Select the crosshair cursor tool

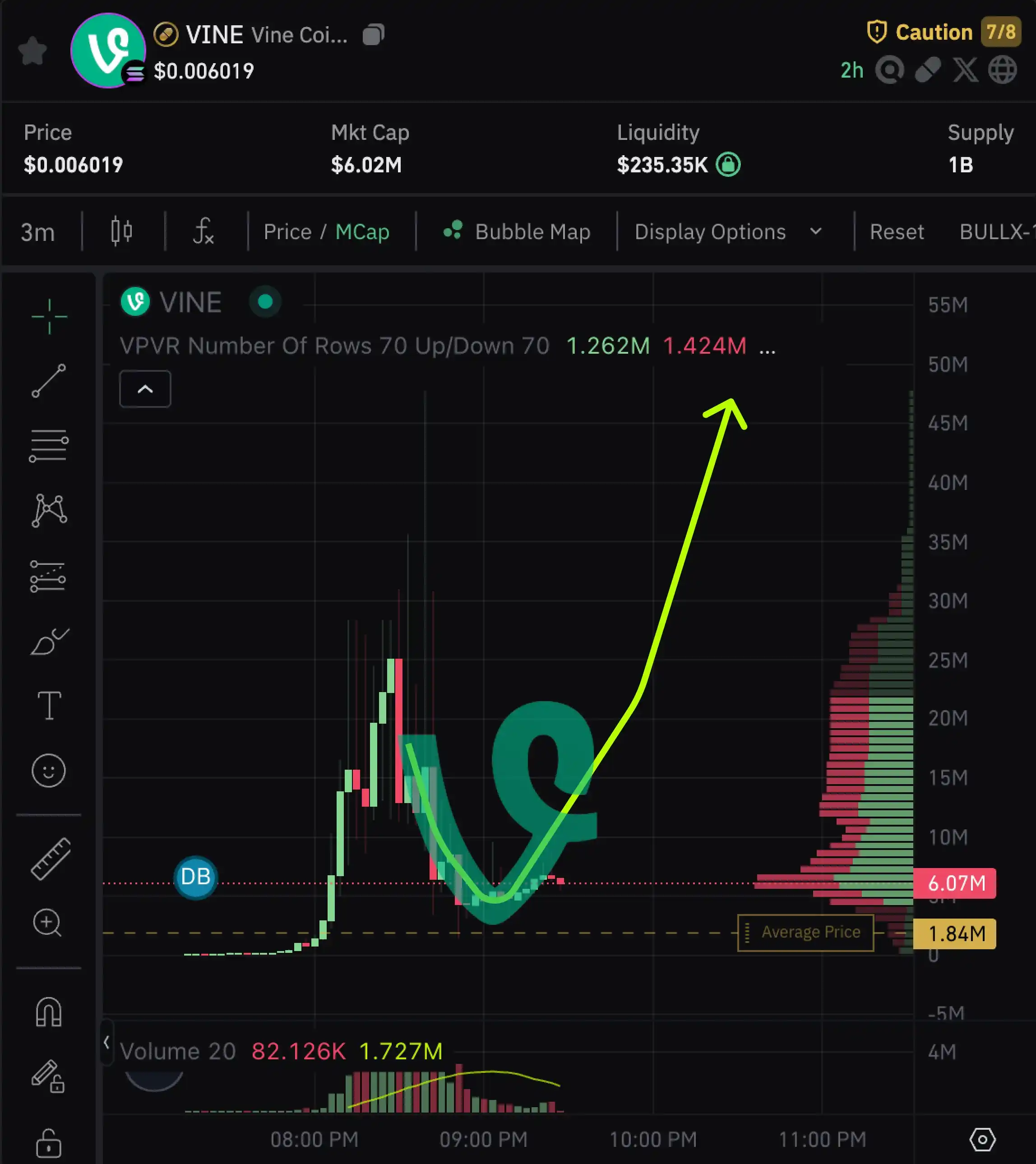(49, 316)
